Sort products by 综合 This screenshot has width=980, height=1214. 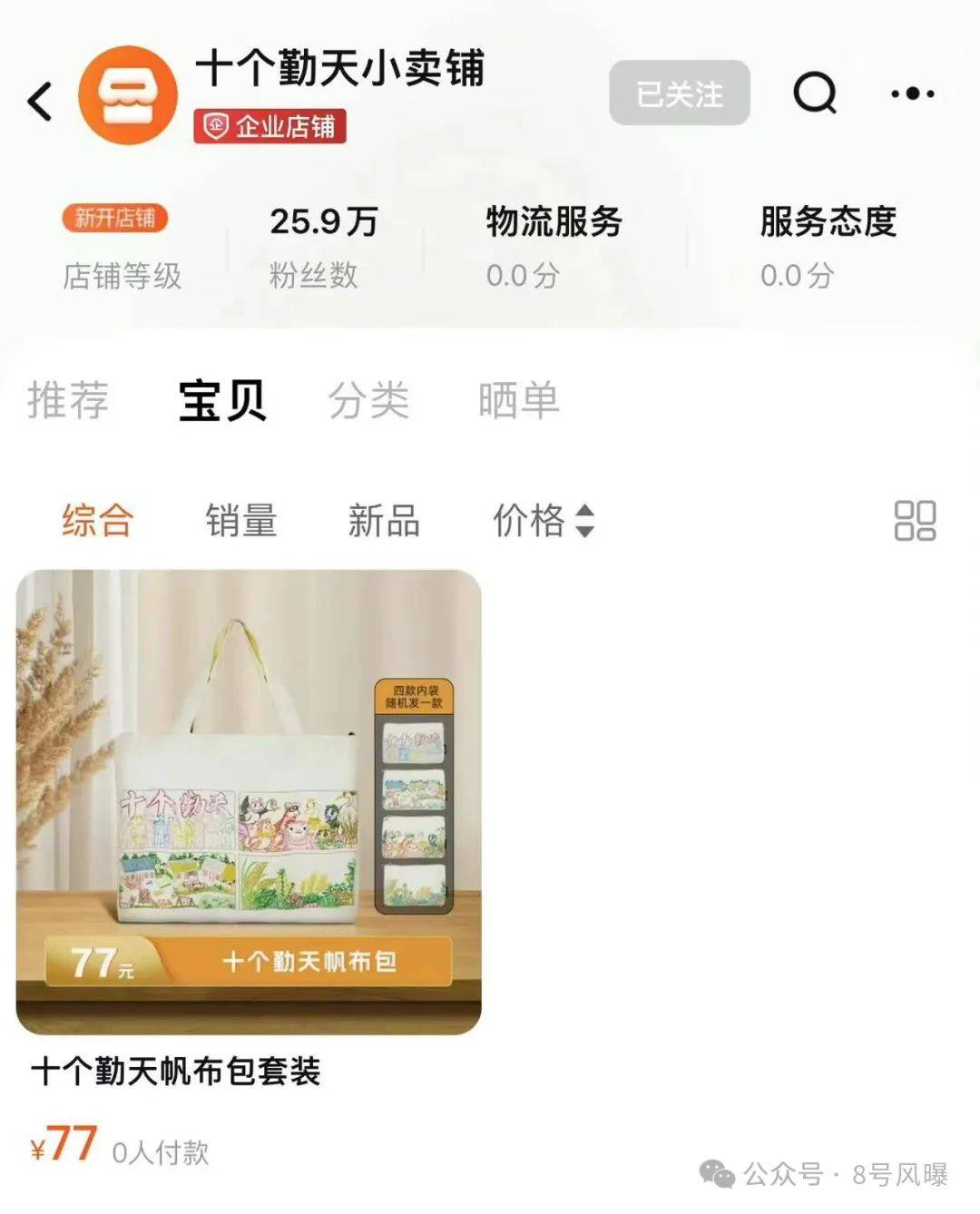pyautogui.click(x=97, y=521)
